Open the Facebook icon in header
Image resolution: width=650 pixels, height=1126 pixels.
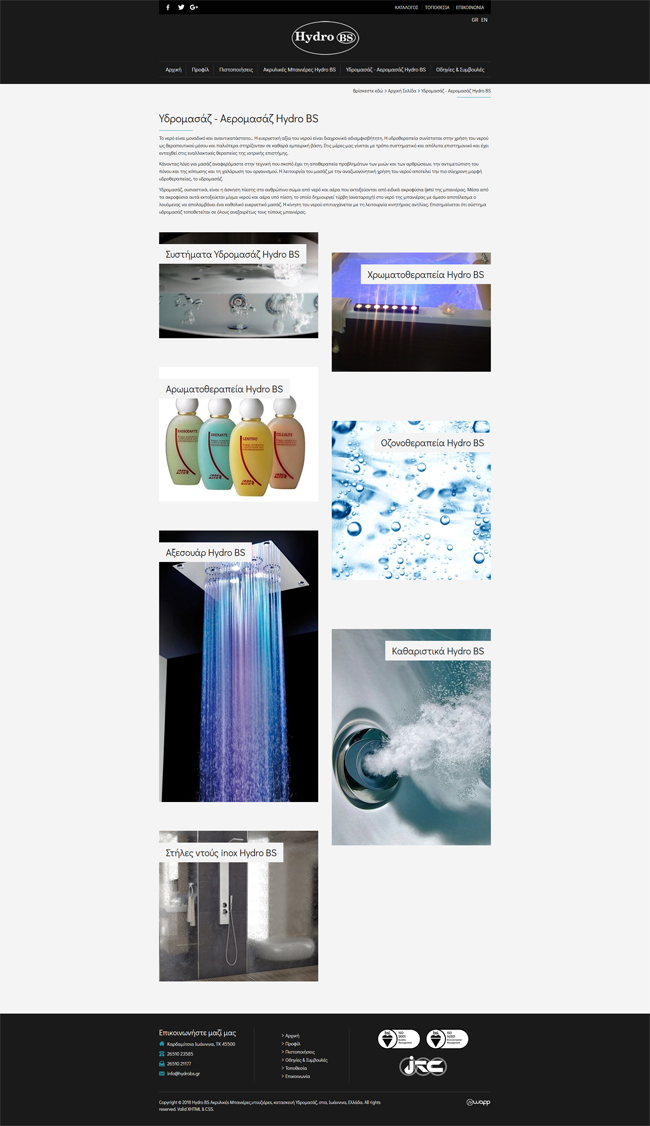168,7
